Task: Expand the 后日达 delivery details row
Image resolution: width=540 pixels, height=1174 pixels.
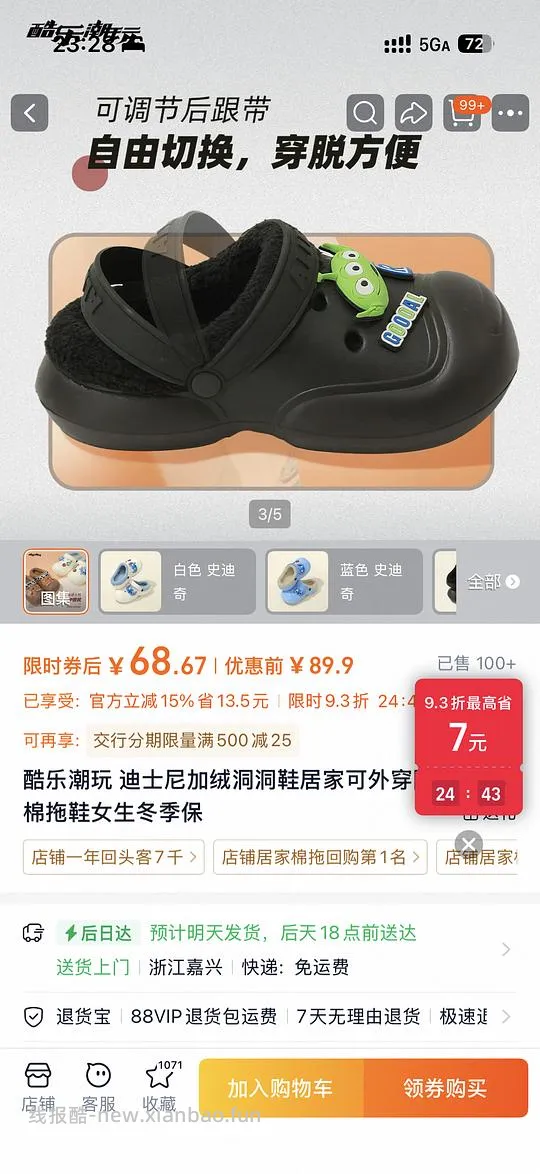Action: (270, 950)
